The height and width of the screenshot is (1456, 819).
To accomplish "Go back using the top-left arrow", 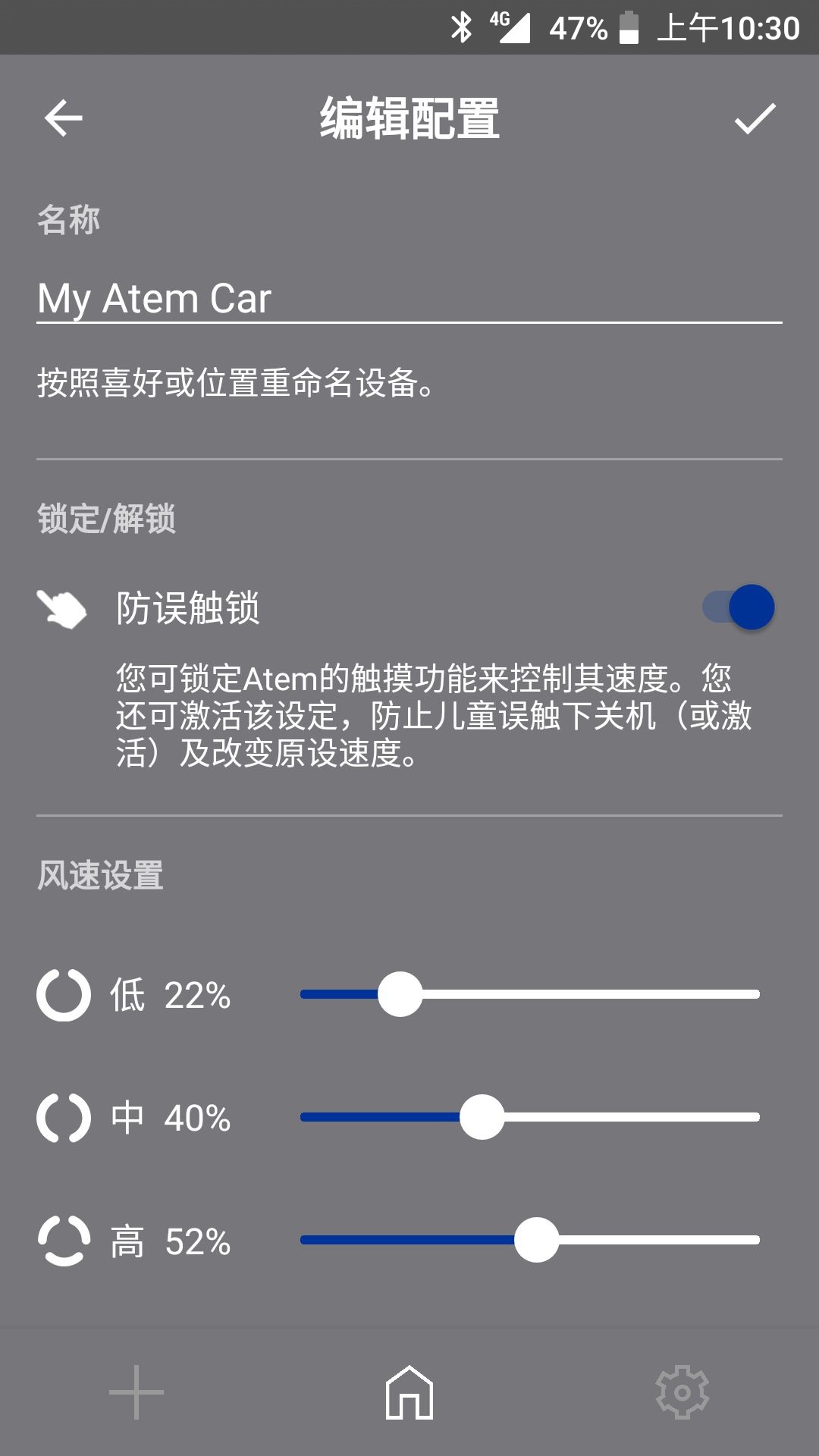I will pos(64,118).
